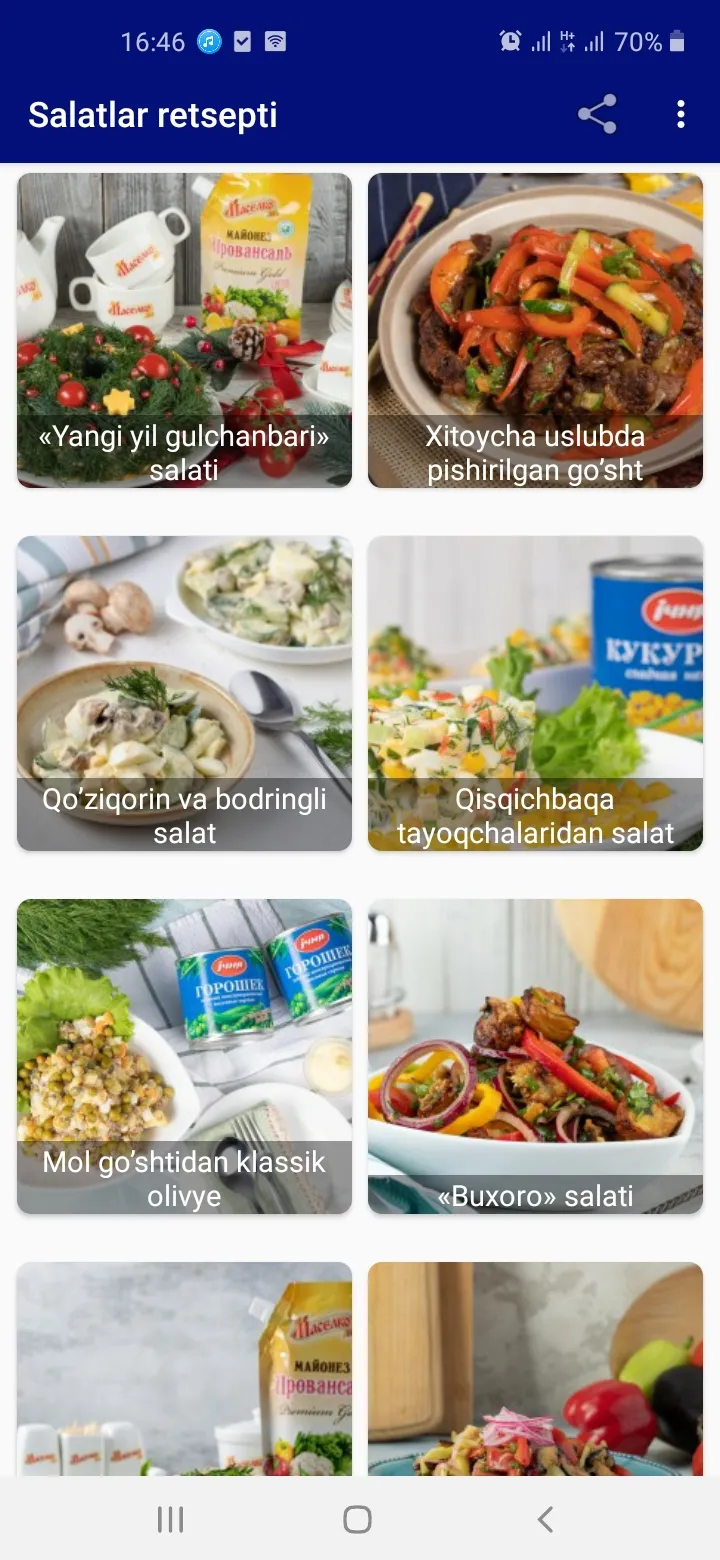The image size is (720, 1560).
Task: Open the three-dot overflow menu
Action: [681, 114]
